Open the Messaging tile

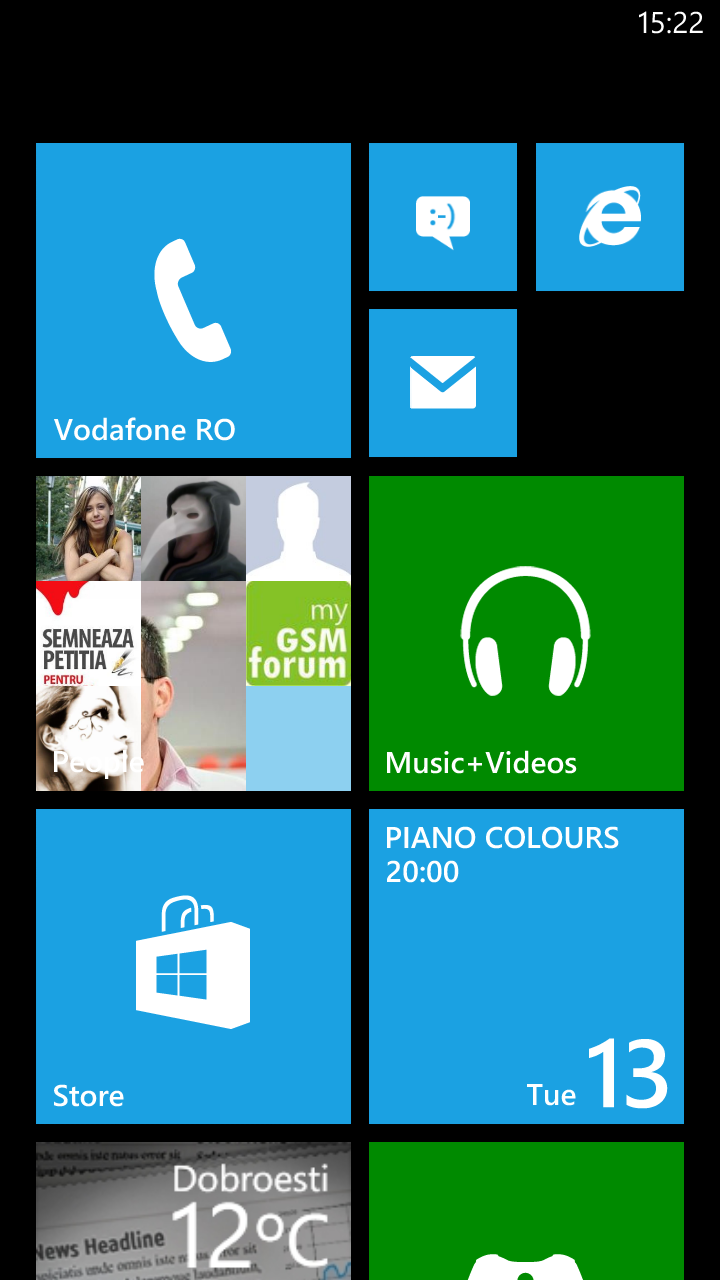(442, 217)
